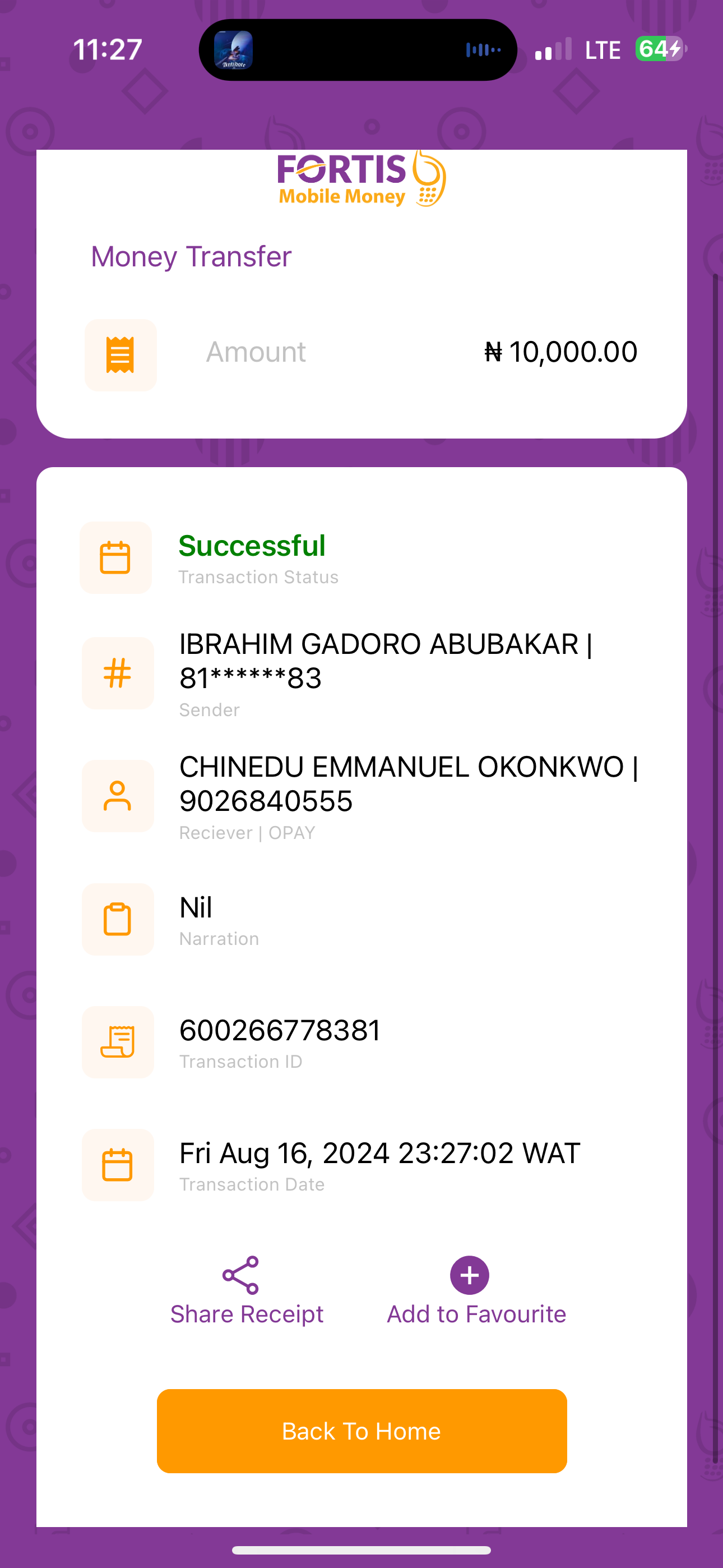Add the receiver to favourites
Screen dimensions: 723x1568
tap(476, 1290)
